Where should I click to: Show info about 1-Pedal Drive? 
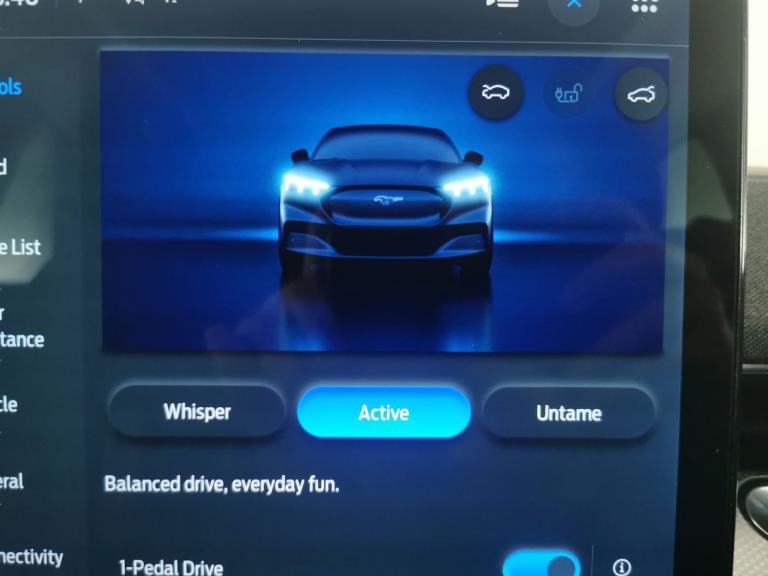622,567
